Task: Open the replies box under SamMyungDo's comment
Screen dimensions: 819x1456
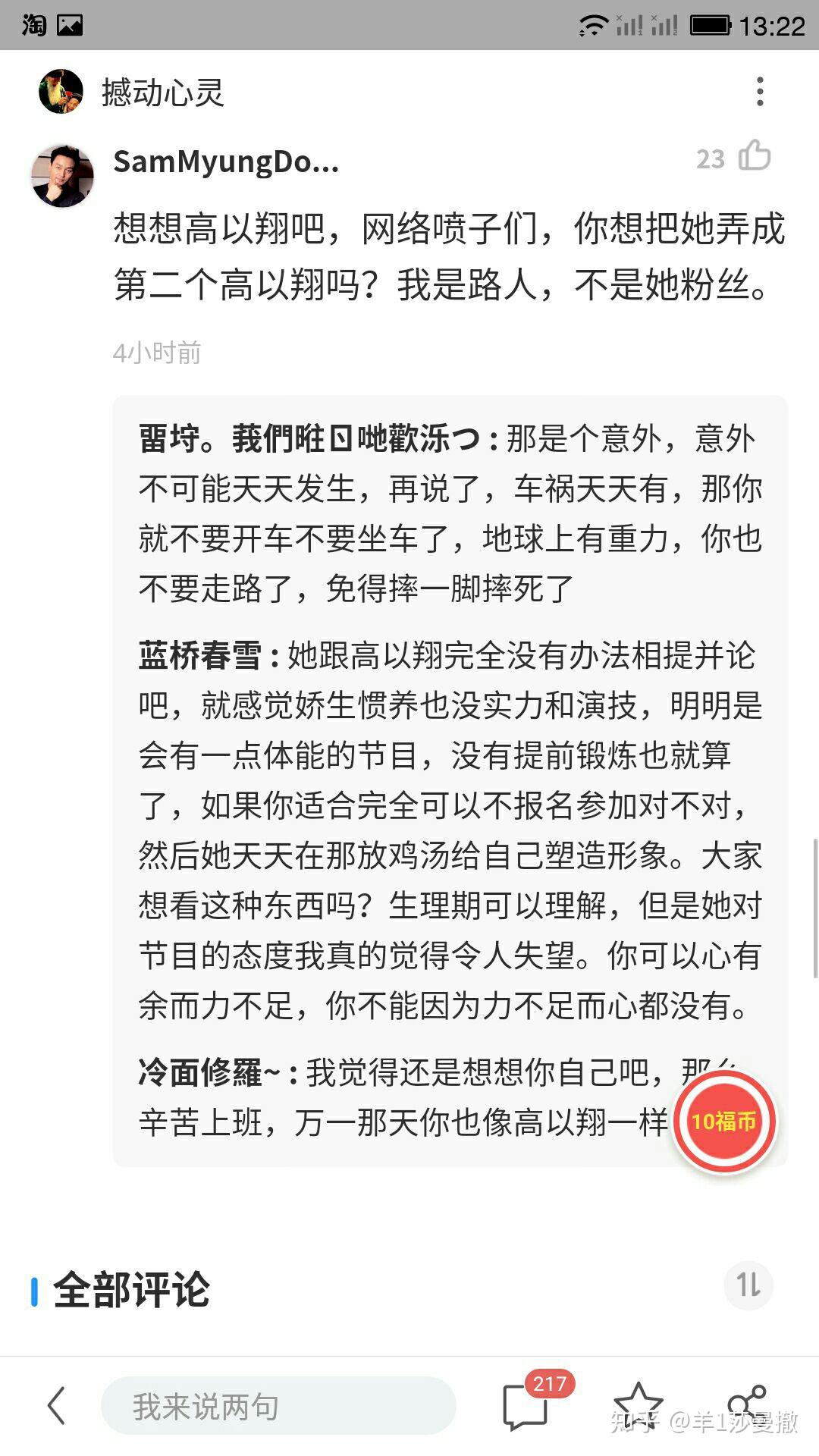Action: point(450,781)
